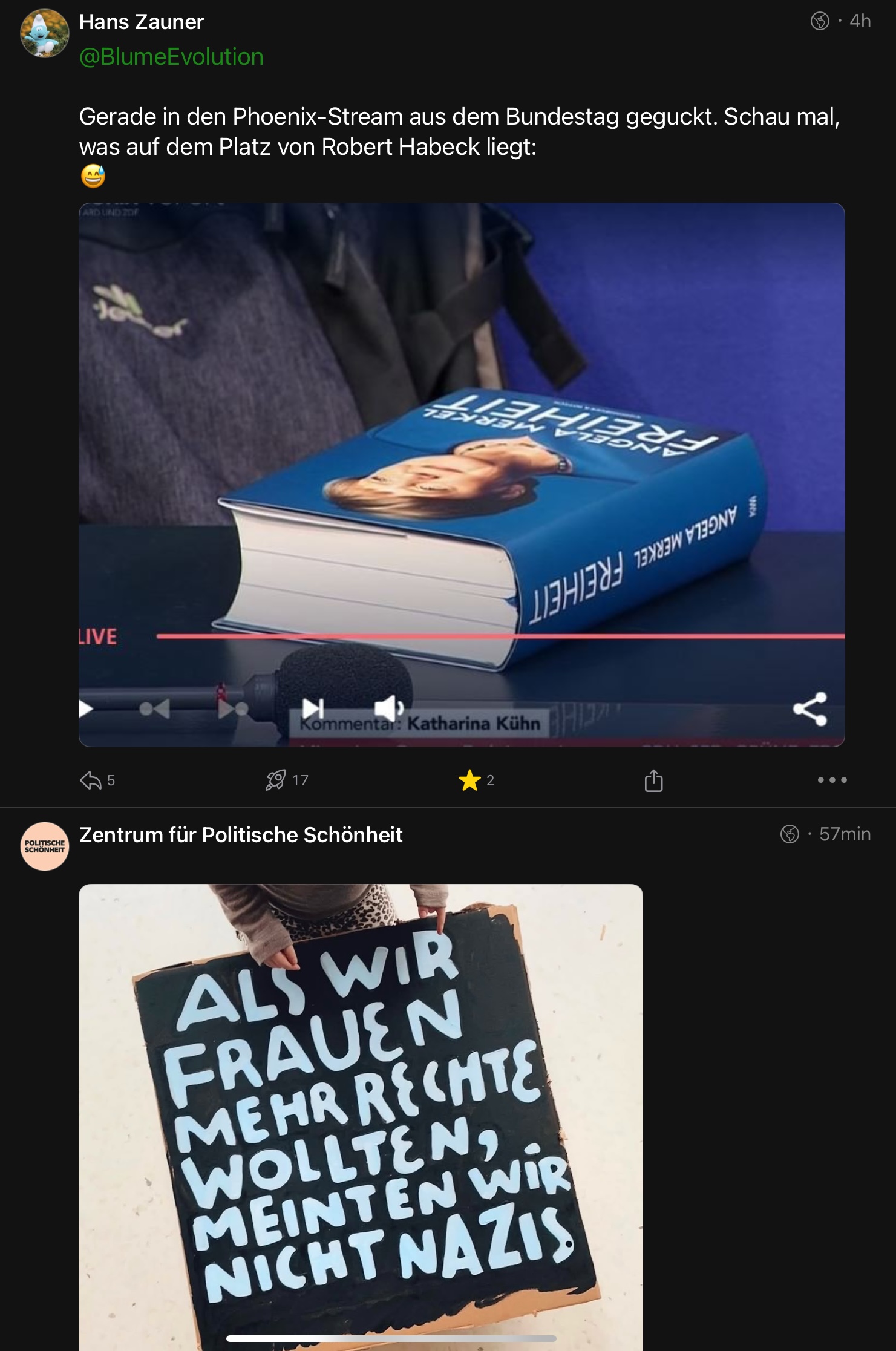896x1351 pixels.
Task: Toggle the favorite star on Hans Zauner's post
Action: click(x=469, y=780)
